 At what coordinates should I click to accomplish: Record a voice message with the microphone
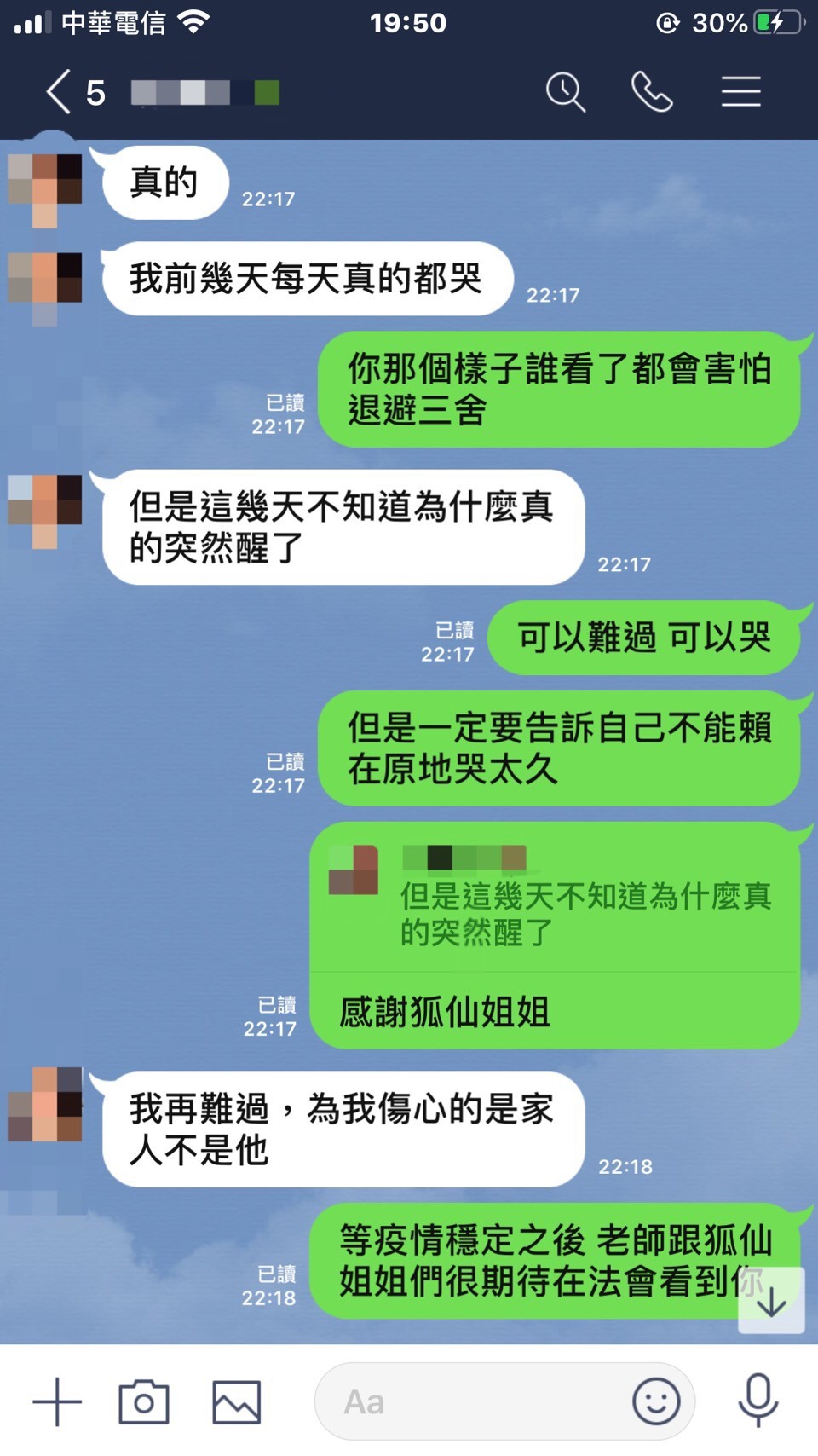pos(758,1400)
